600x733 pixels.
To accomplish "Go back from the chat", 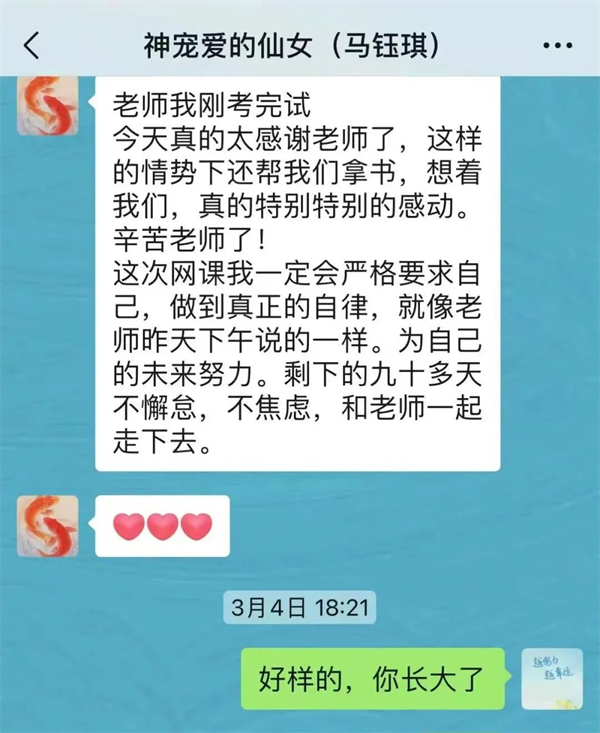I will [32, 46].
